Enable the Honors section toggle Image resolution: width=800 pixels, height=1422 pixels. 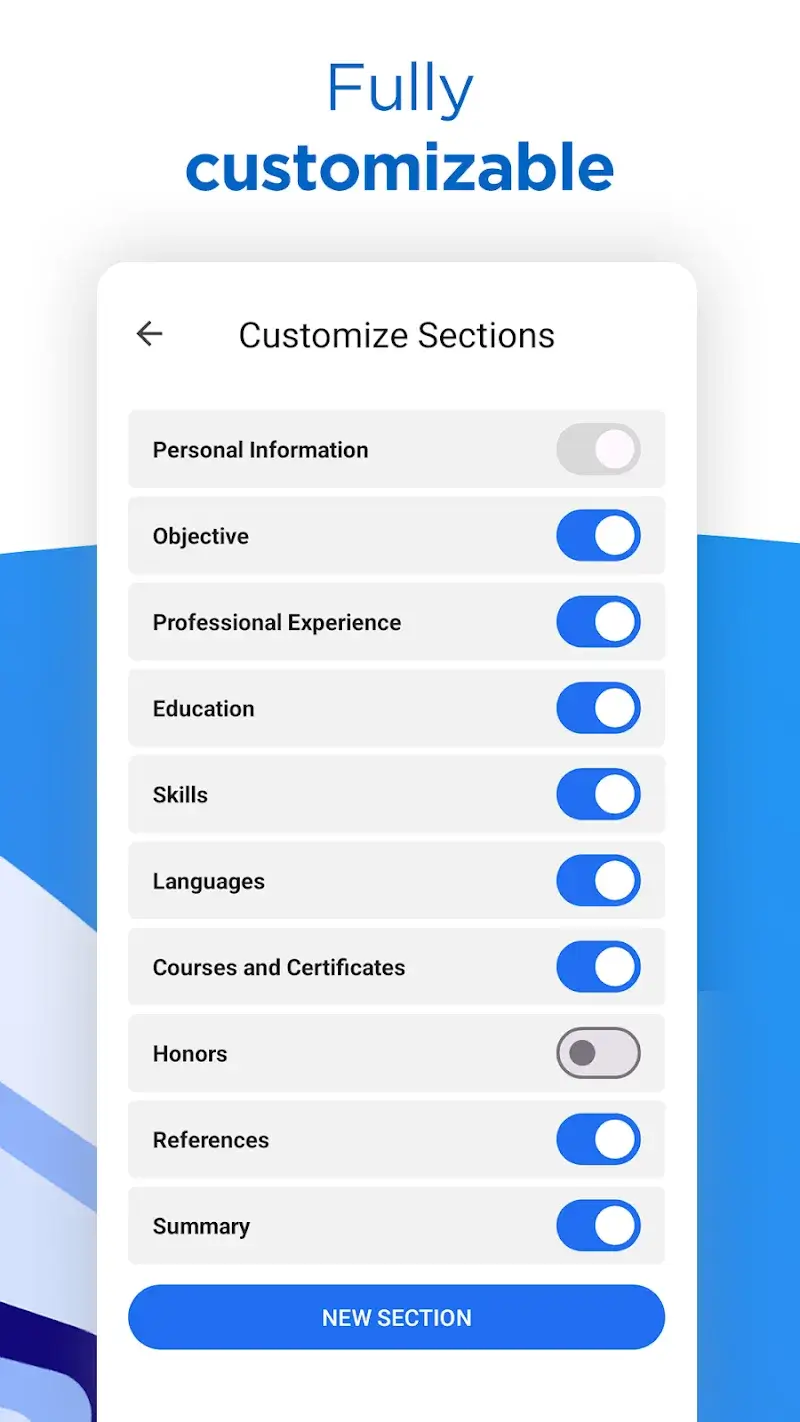click(x=598, y=1053)
